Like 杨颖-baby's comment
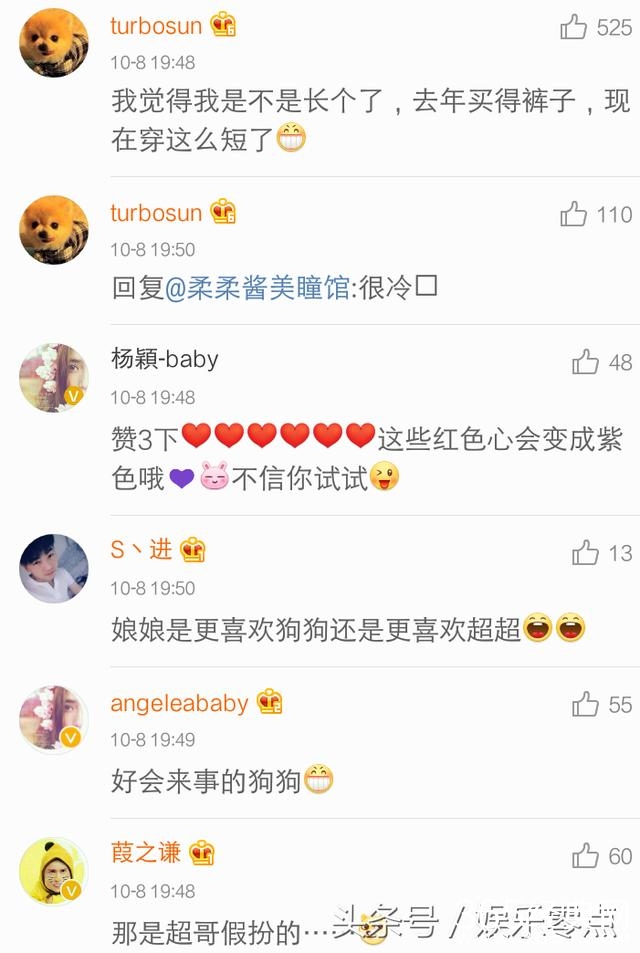The height and width of the screenshot is (953, 640). click(x=585, y=362)
